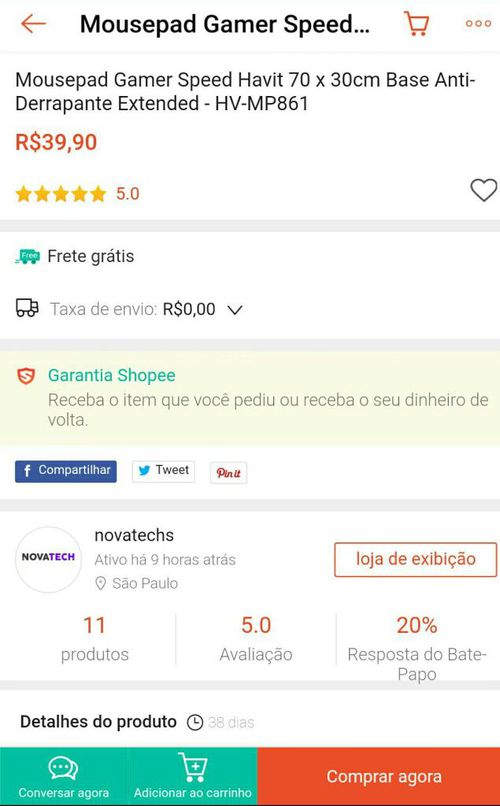500x806 pixels.
Task: Tap the Tweet button
Action: [x=163, y=471]
